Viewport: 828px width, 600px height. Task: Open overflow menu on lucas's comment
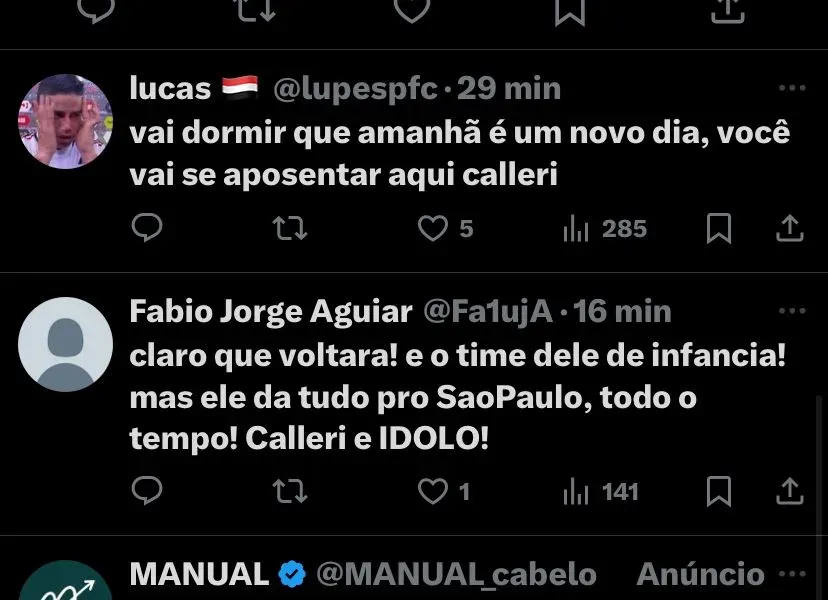point(792,88)
